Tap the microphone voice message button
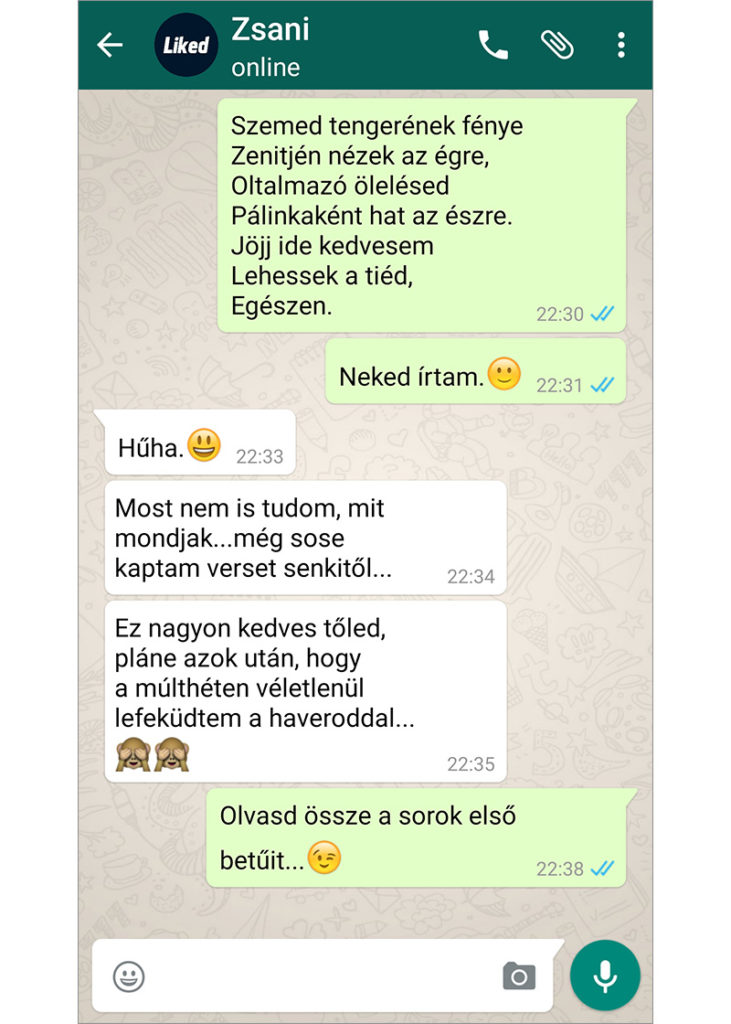Viewport: 731px width, 1024px height. 605,975
